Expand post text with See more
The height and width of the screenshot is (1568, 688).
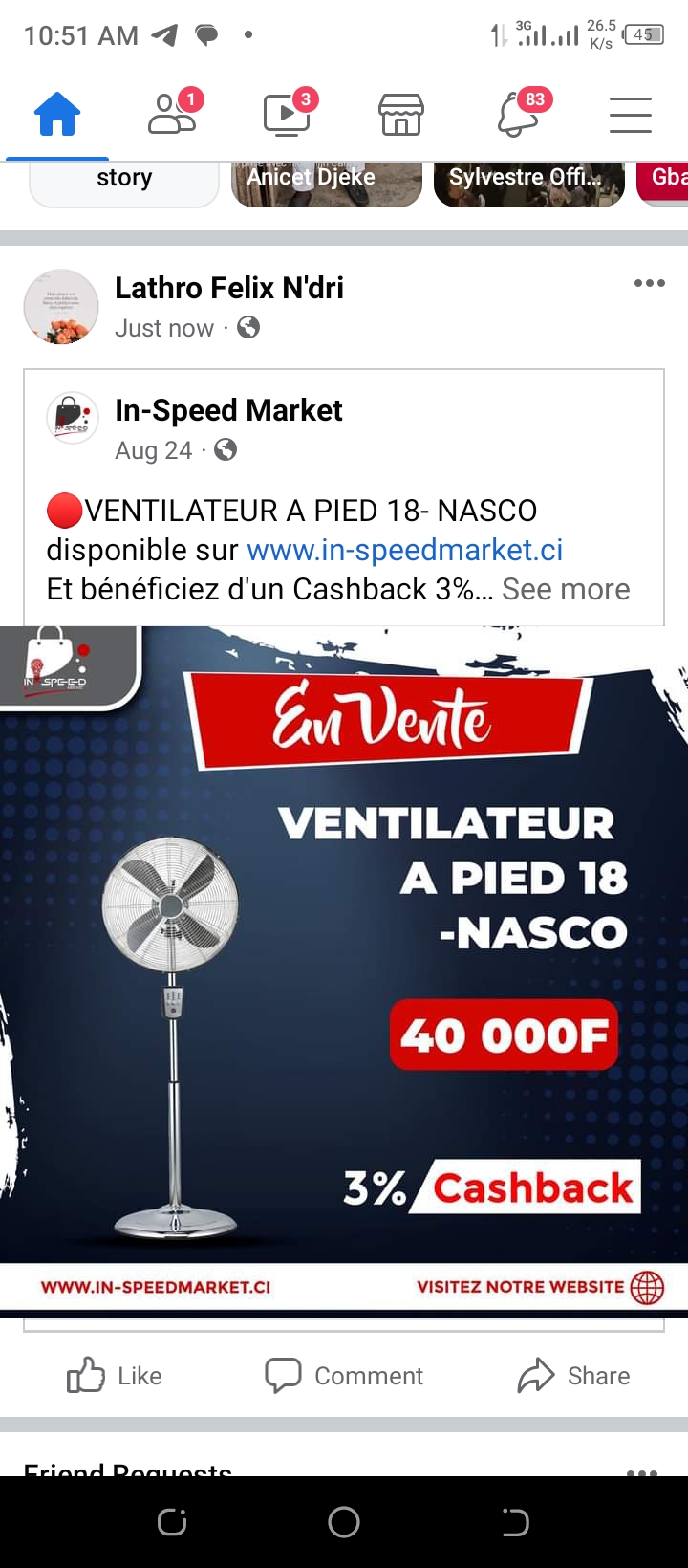point(566,589)
